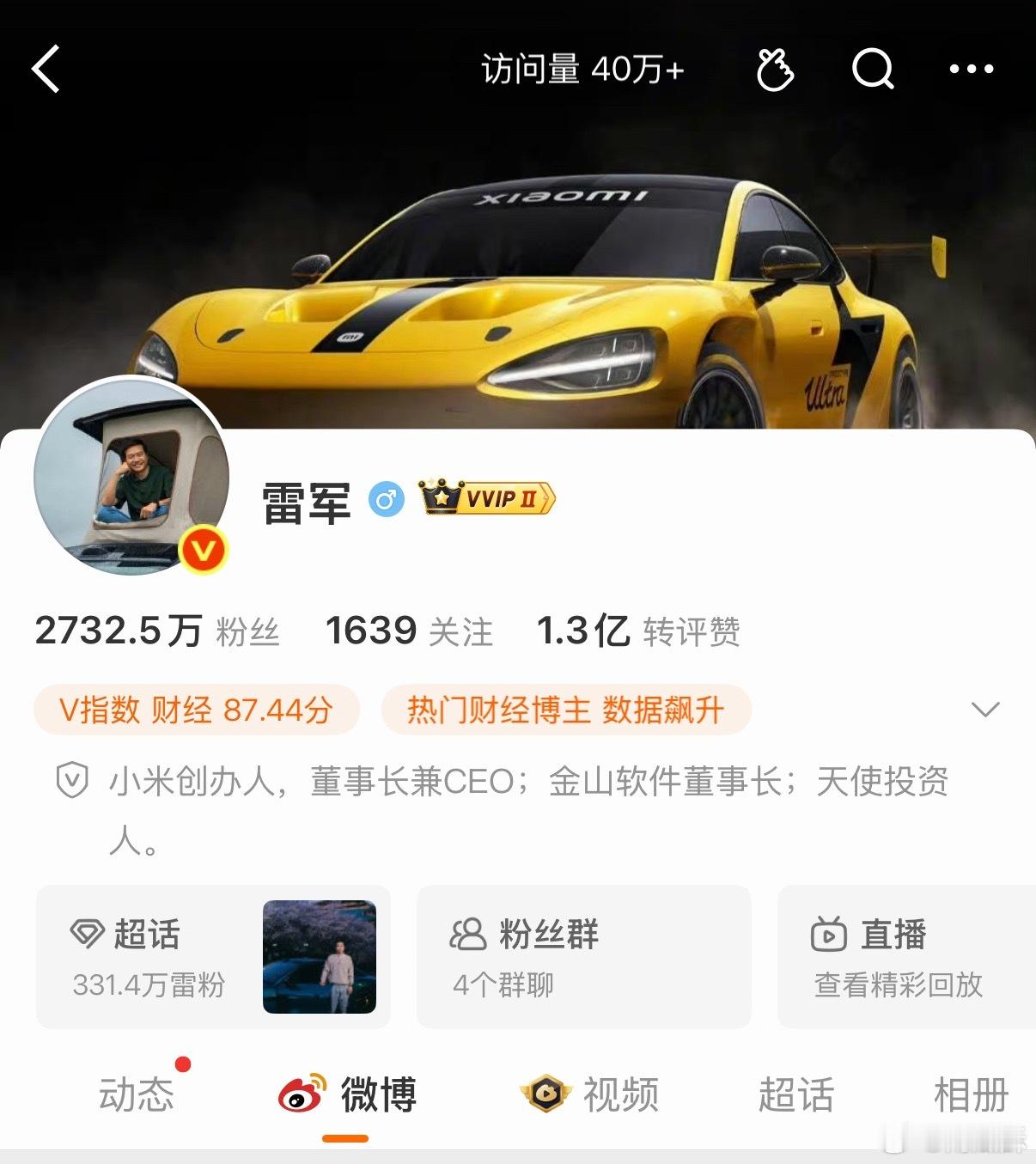The height and width of the screenshot is (1164, 1036).
Task: View Lei Jun's profile avatar
Action: [131, 475]
